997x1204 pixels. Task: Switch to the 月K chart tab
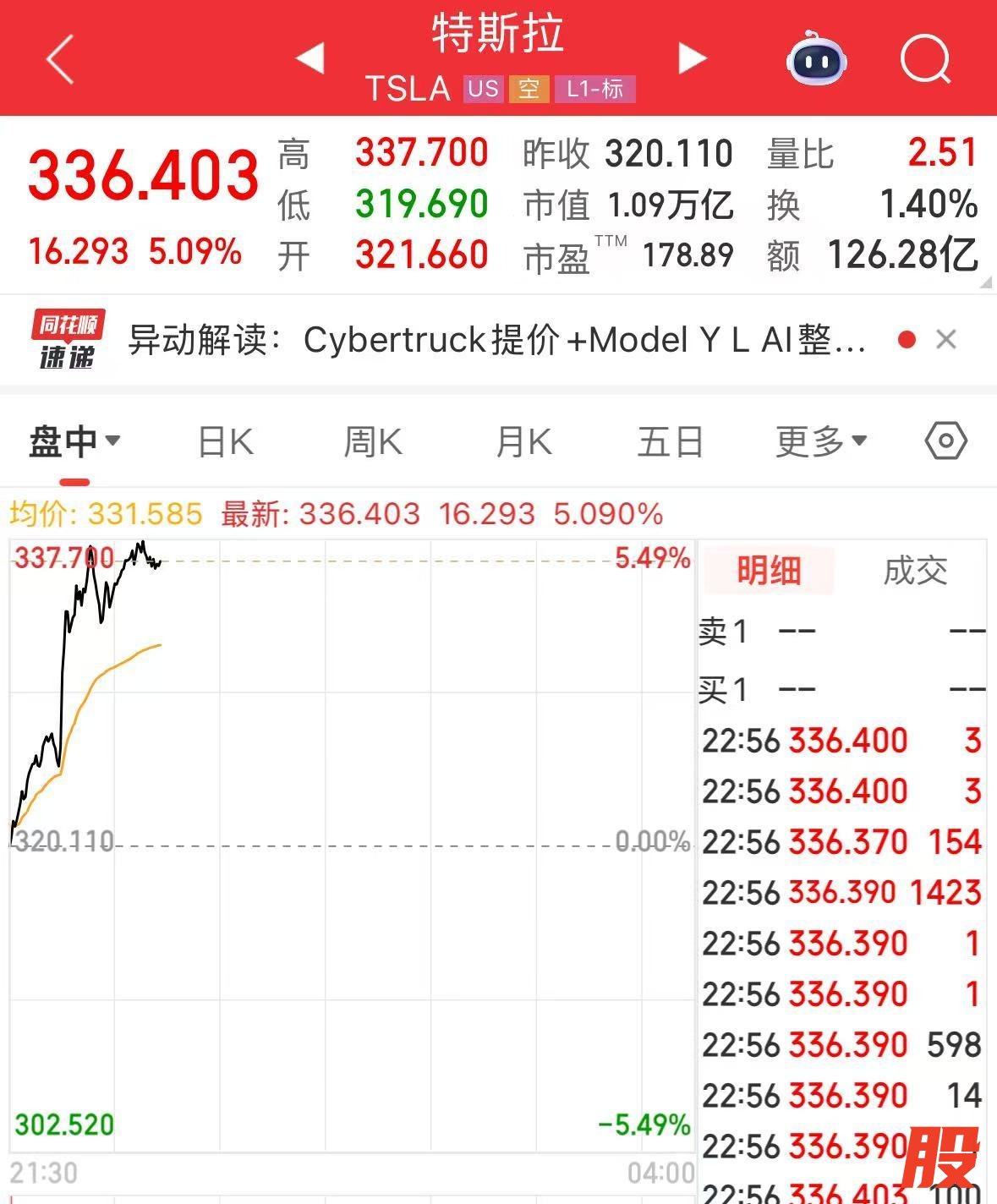(523, 441)
